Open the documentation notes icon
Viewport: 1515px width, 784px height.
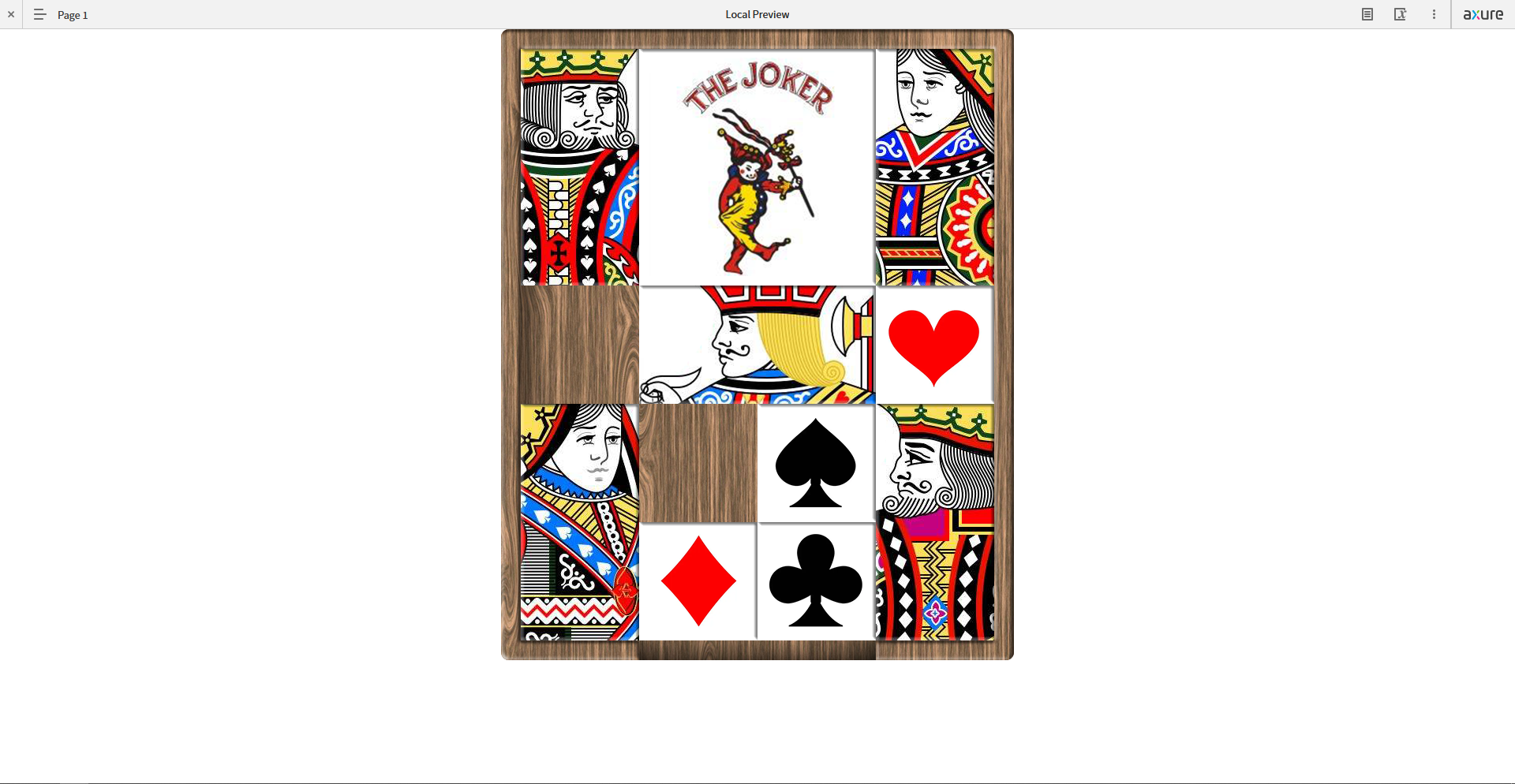pyautogui.click(x=1367, y=14)
